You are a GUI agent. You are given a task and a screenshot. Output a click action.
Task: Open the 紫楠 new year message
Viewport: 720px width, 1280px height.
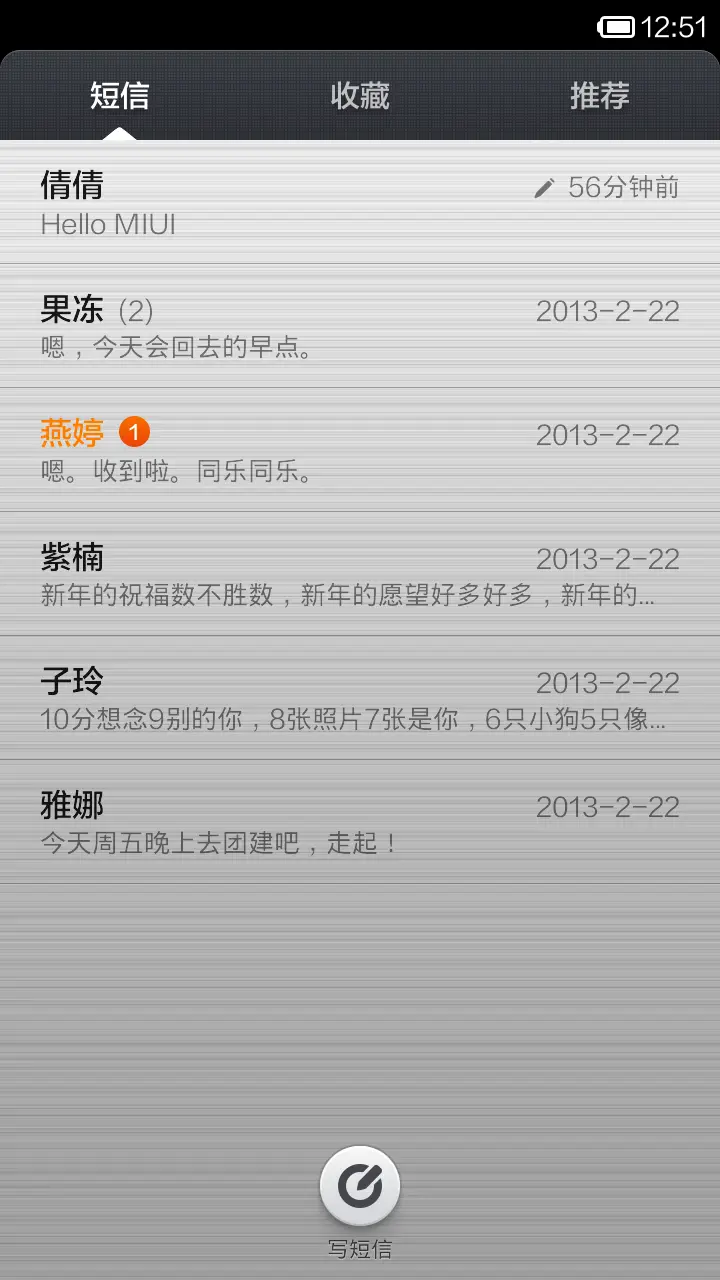[300, 576]
